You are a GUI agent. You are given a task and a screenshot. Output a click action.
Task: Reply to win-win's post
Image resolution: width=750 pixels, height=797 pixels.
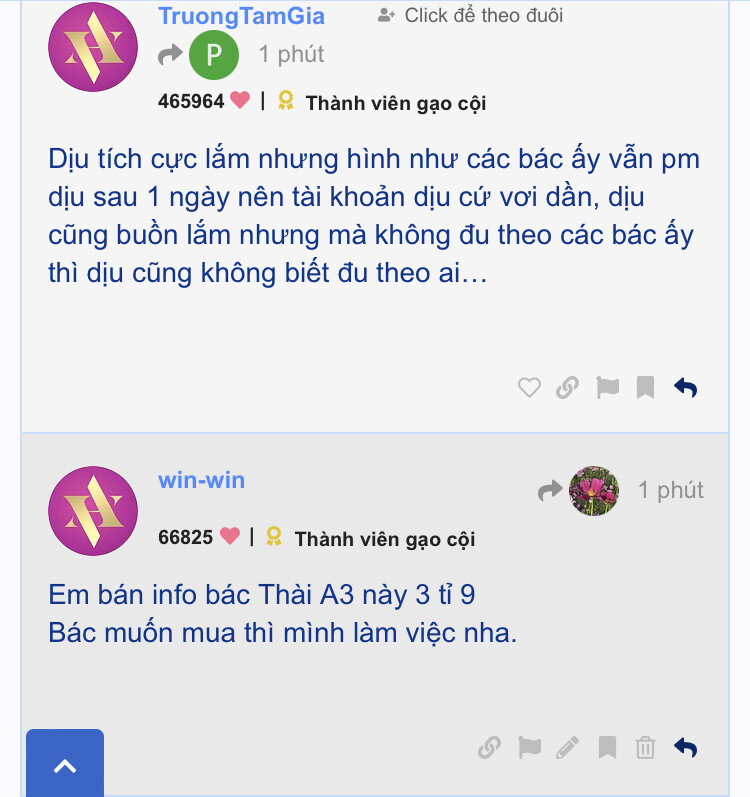click(x=686, y=747)
